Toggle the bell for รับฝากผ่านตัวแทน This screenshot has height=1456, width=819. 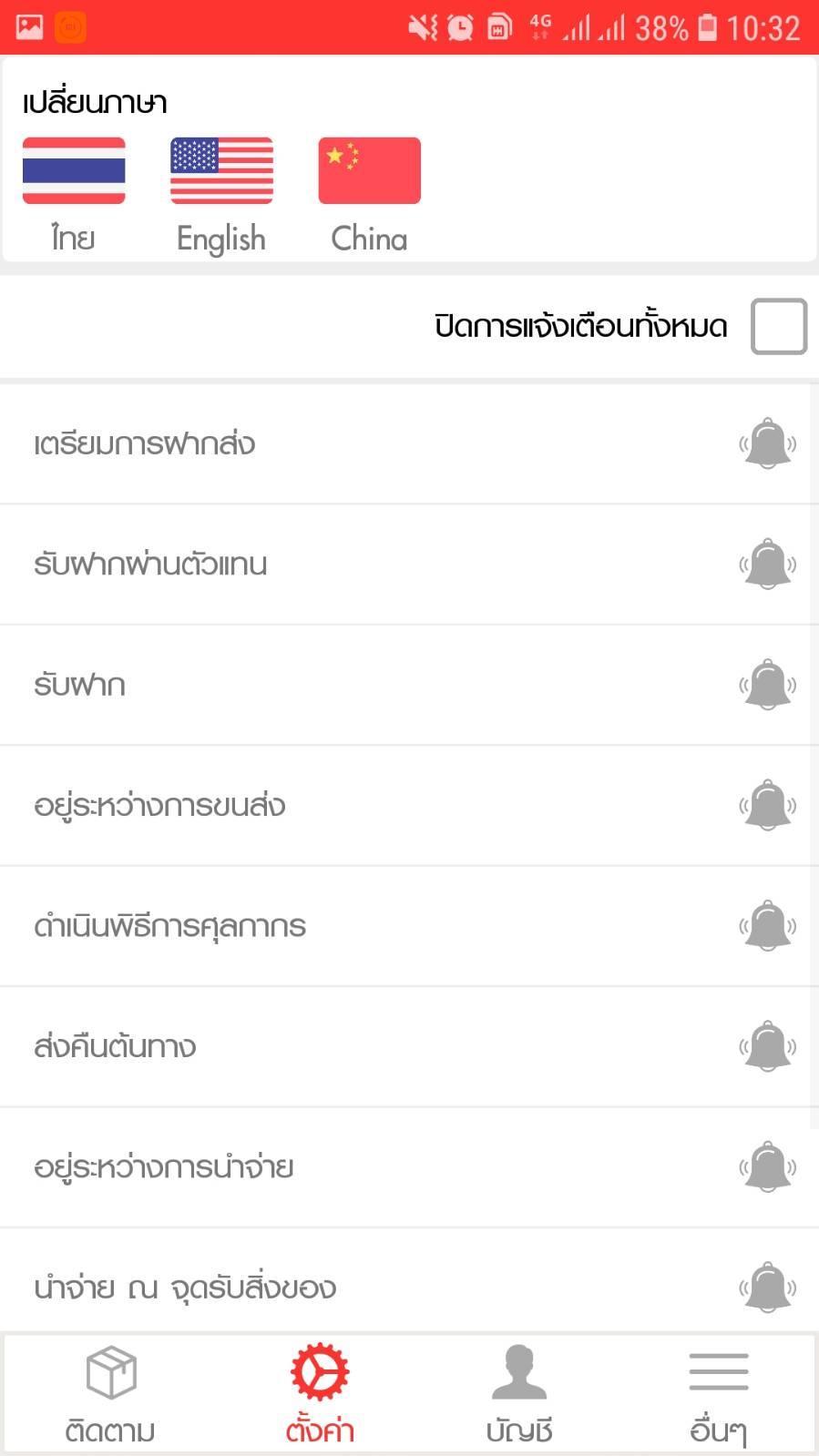[x=768, y=564]
